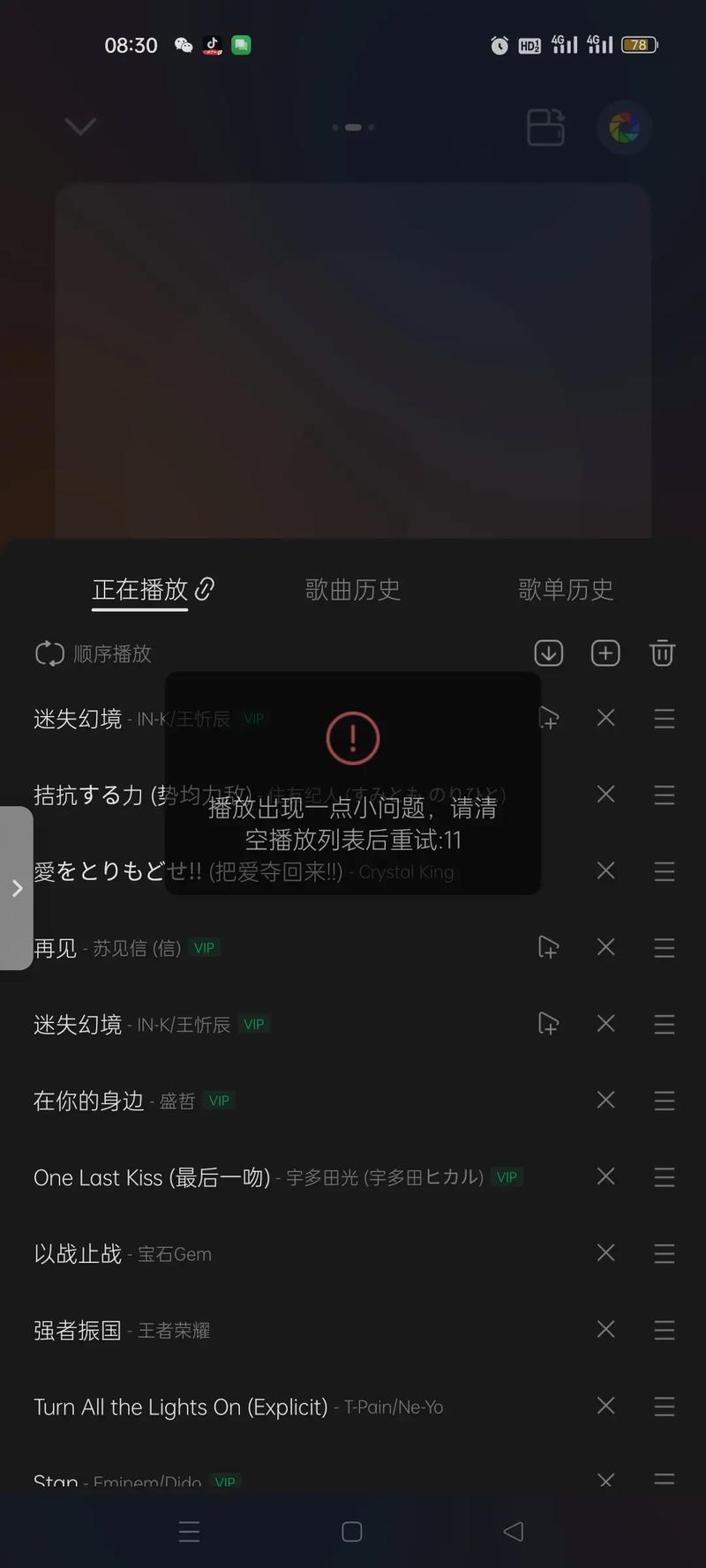This screenshot has width=706, height=1568.
Task: Open the share screen icon at top right
Action: click(x=545, y=126)
